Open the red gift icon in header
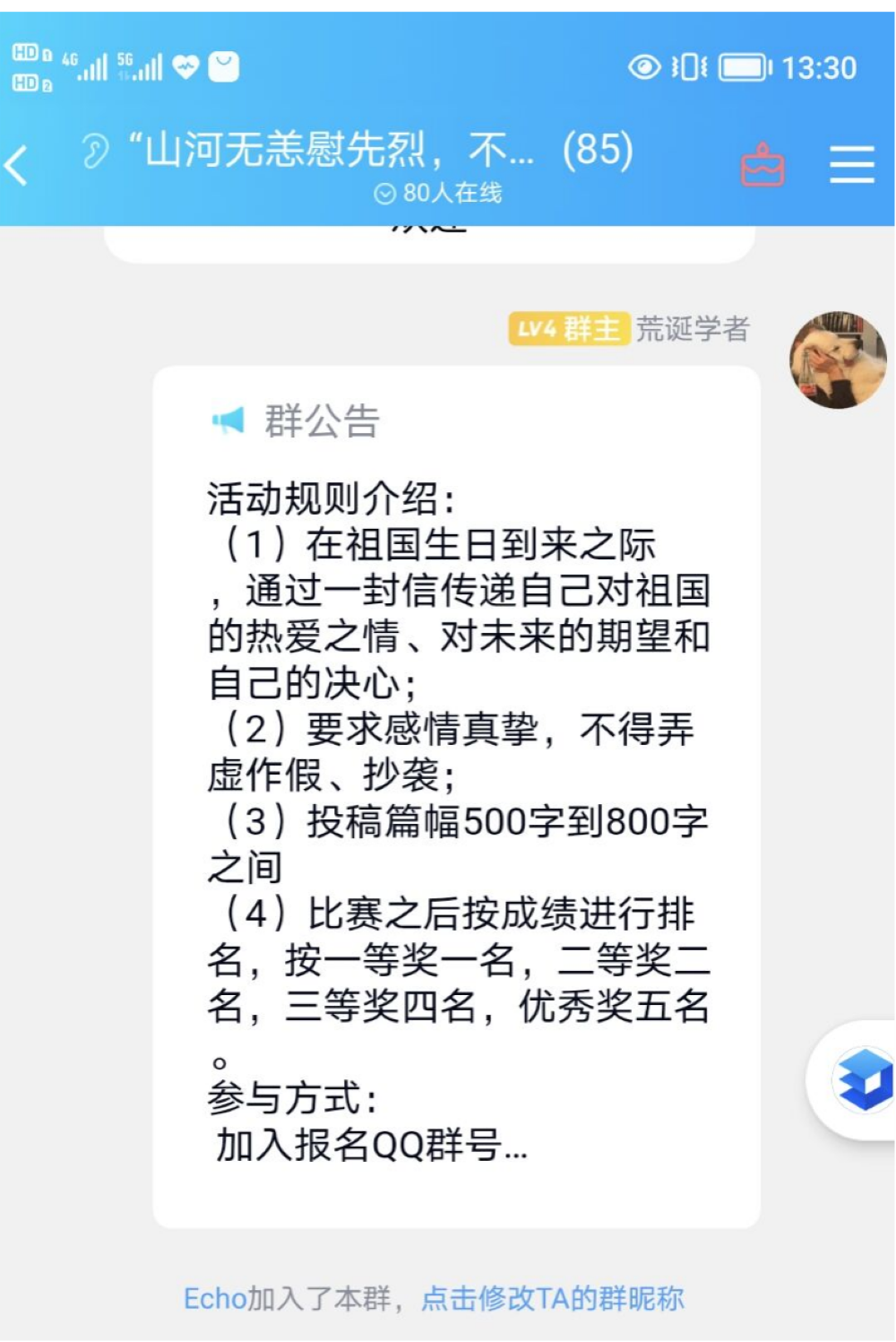The image size is (896, 1342). 762,165
